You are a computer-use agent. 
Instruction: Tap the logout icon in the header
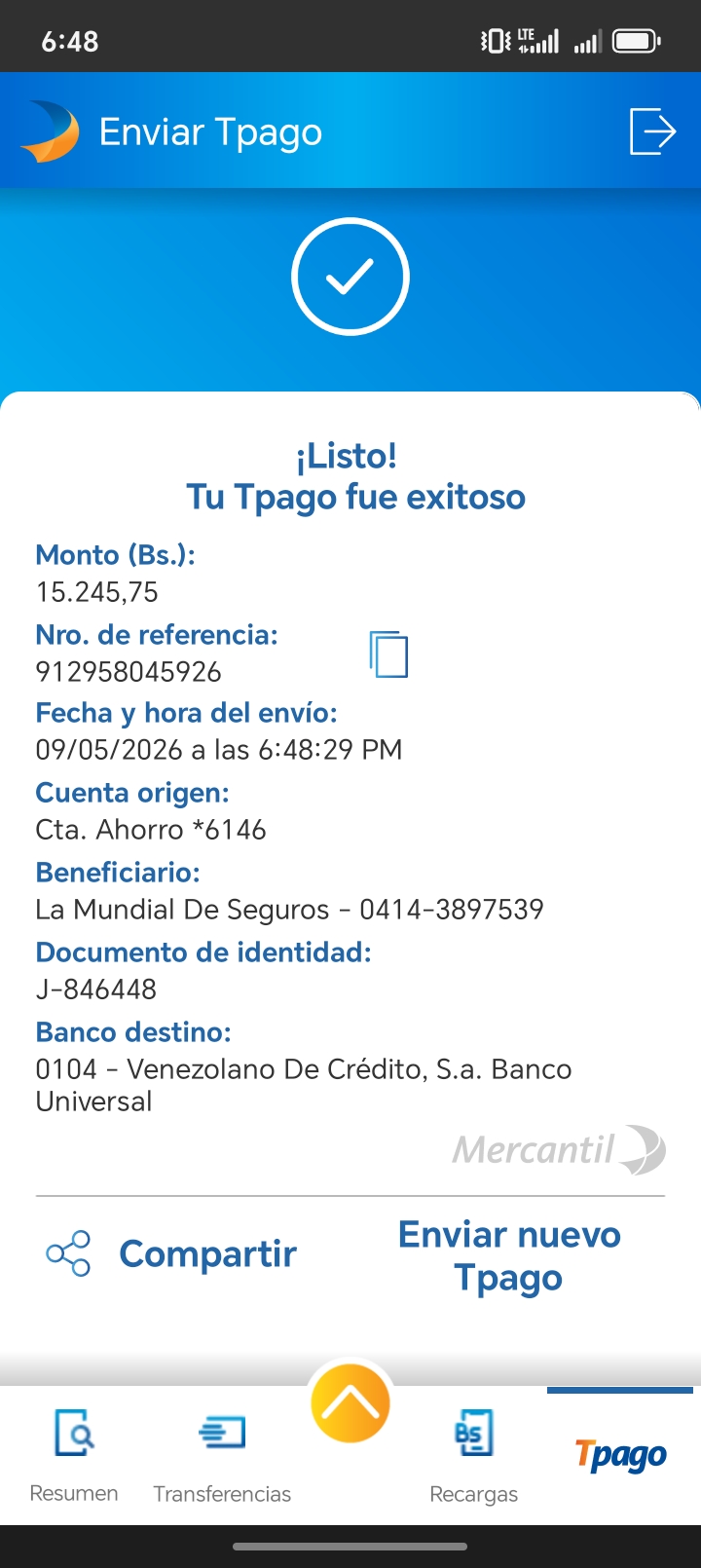[x=652, y=131]
